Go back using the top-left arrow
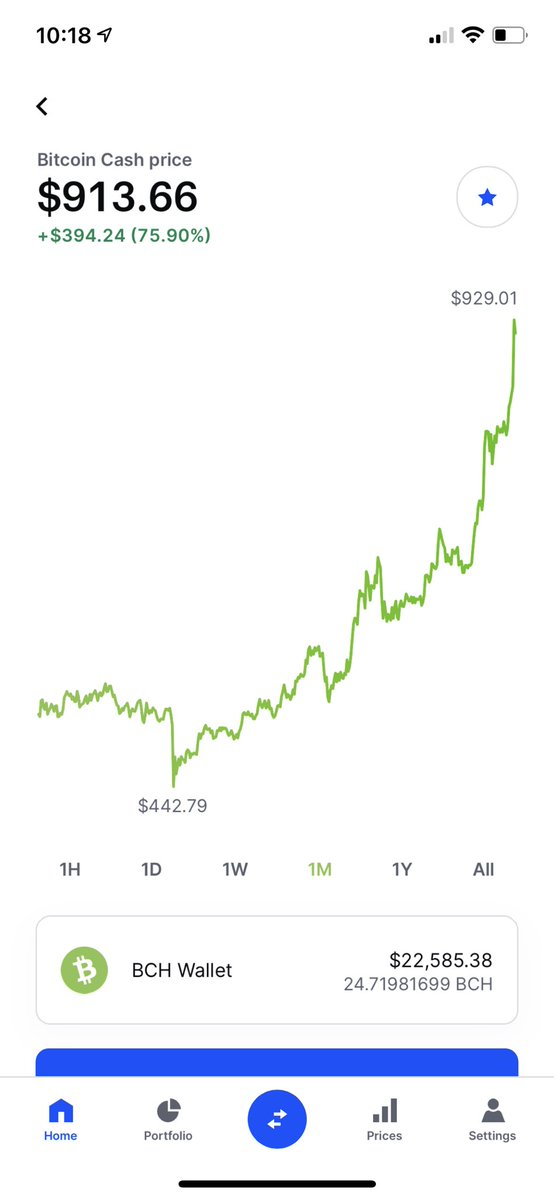 point(42,106)
